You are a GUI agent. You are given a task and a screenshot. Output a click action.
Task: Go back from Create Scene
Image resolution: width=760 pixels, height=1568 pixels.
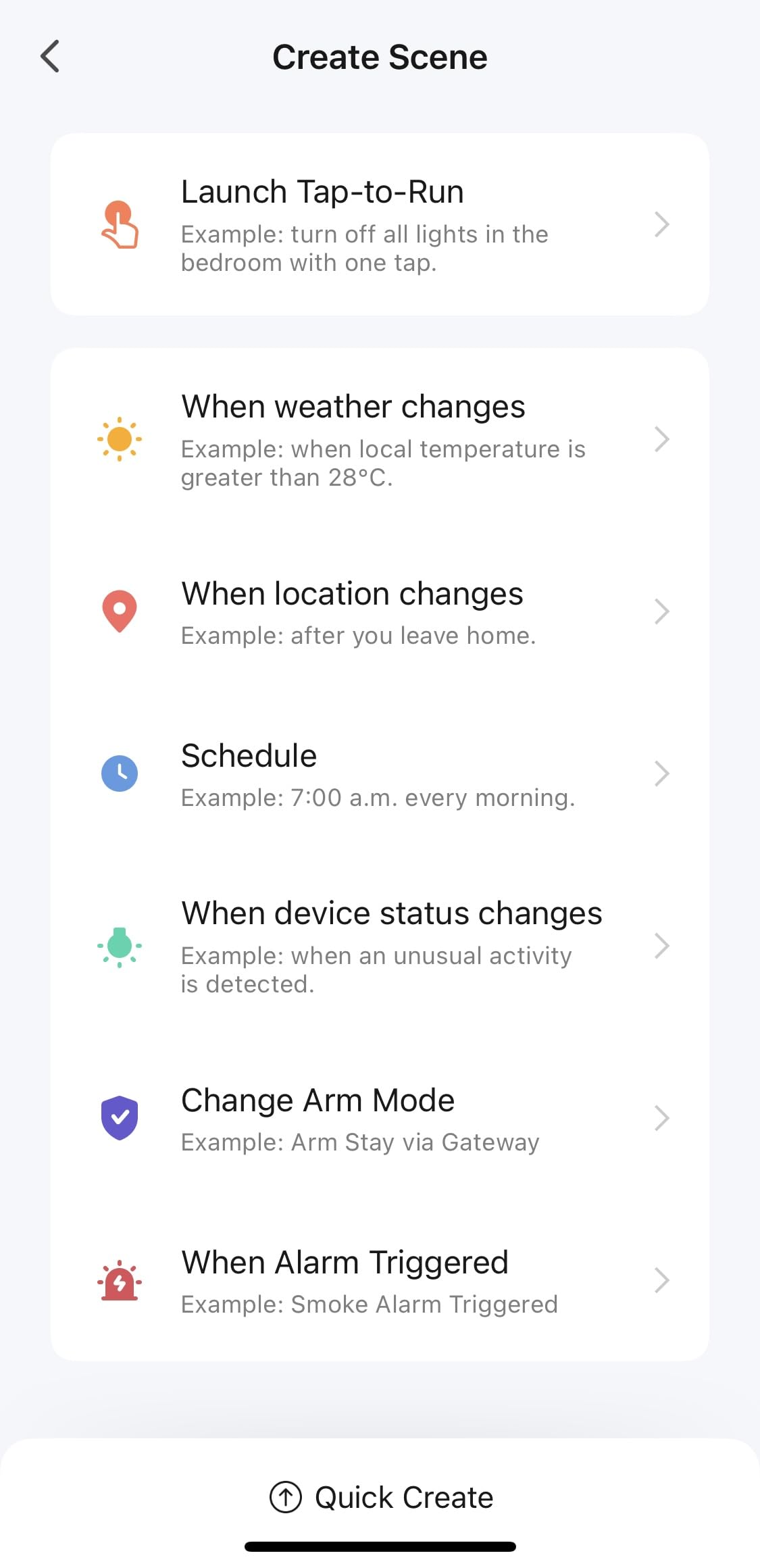click(50, 56)
